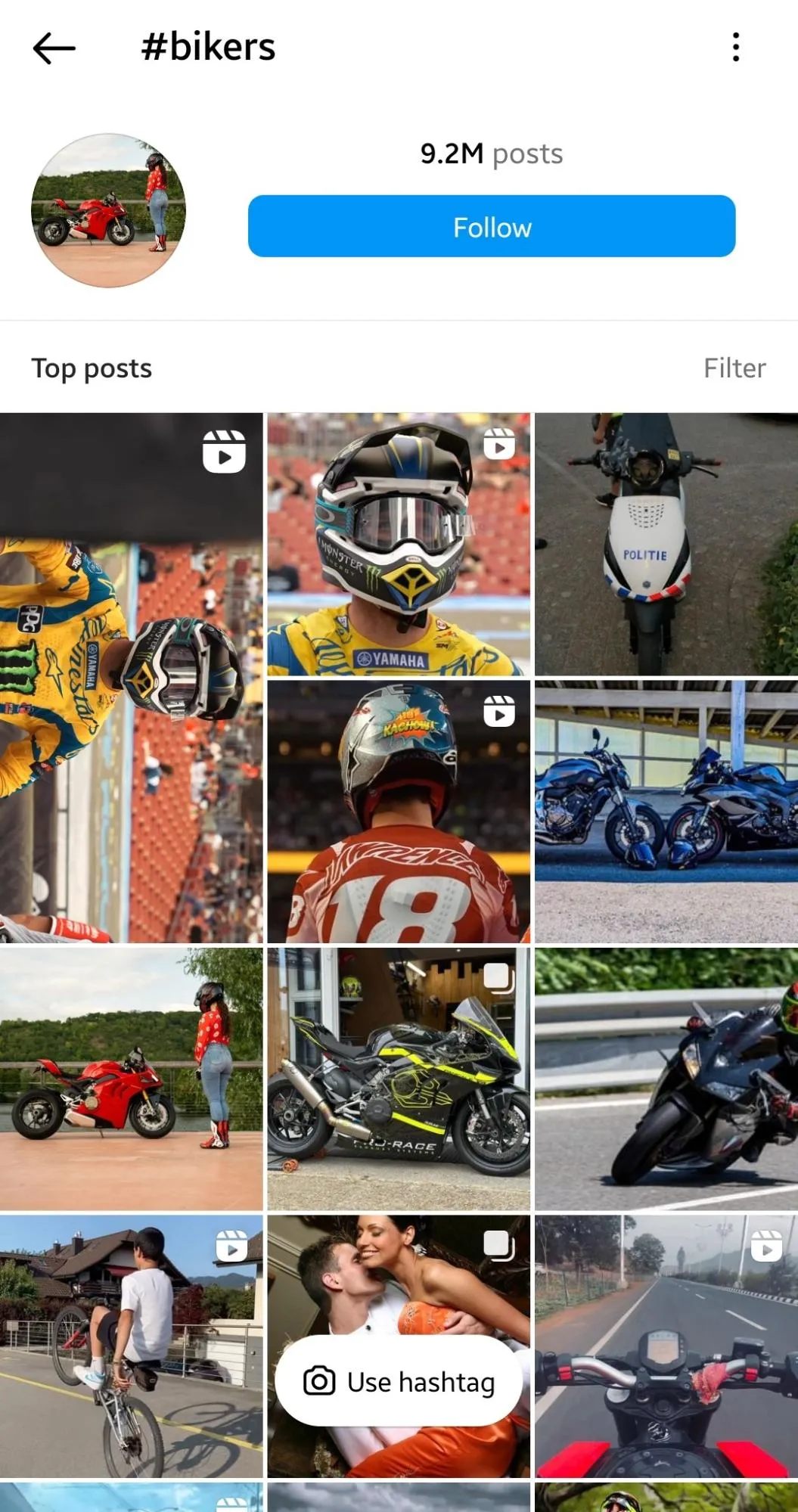The width and height of the screenshot is (798, 1512).
Task: Click the carousel icon on the black motorcycle post
Action: pos(498,977)
